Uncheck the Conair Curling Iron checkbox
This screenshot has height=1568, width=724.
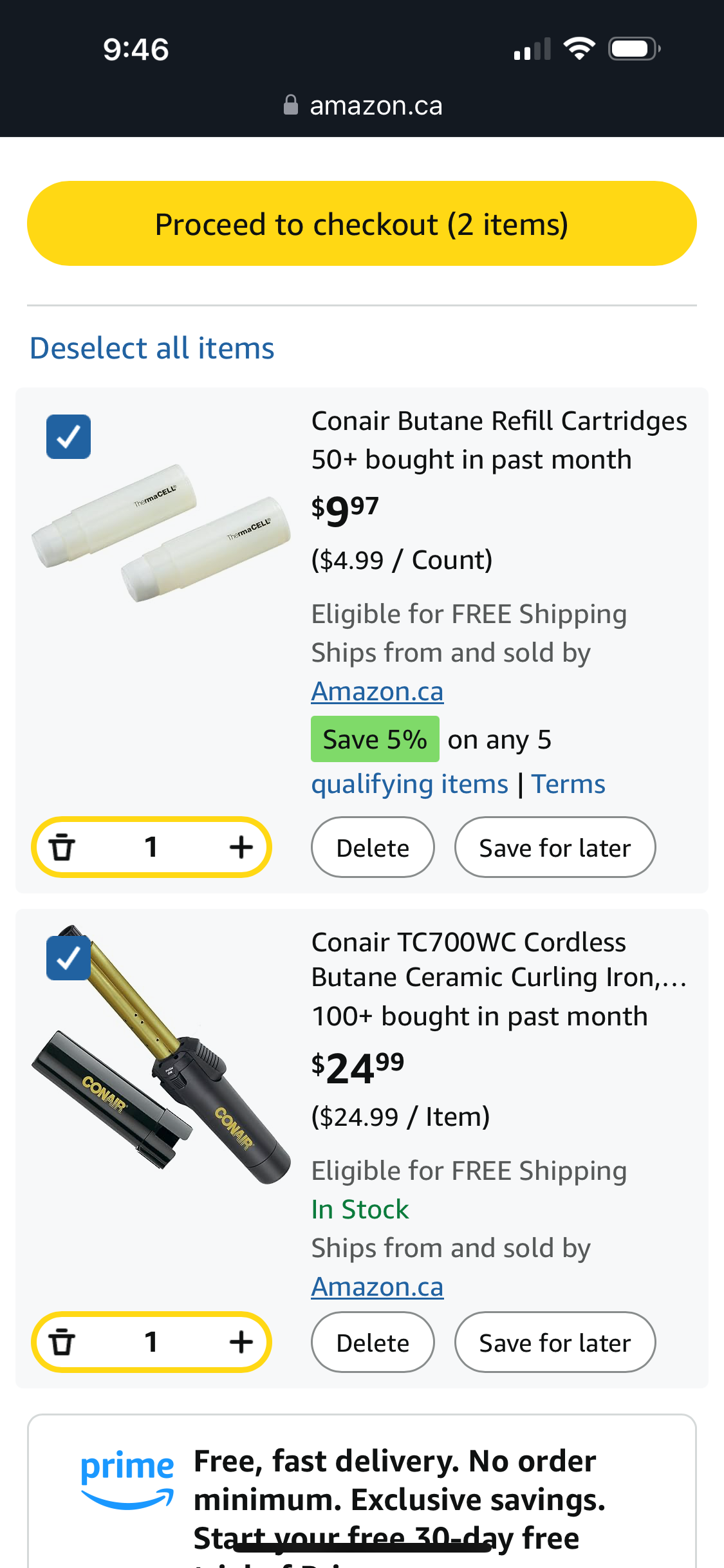click(68, 958)
